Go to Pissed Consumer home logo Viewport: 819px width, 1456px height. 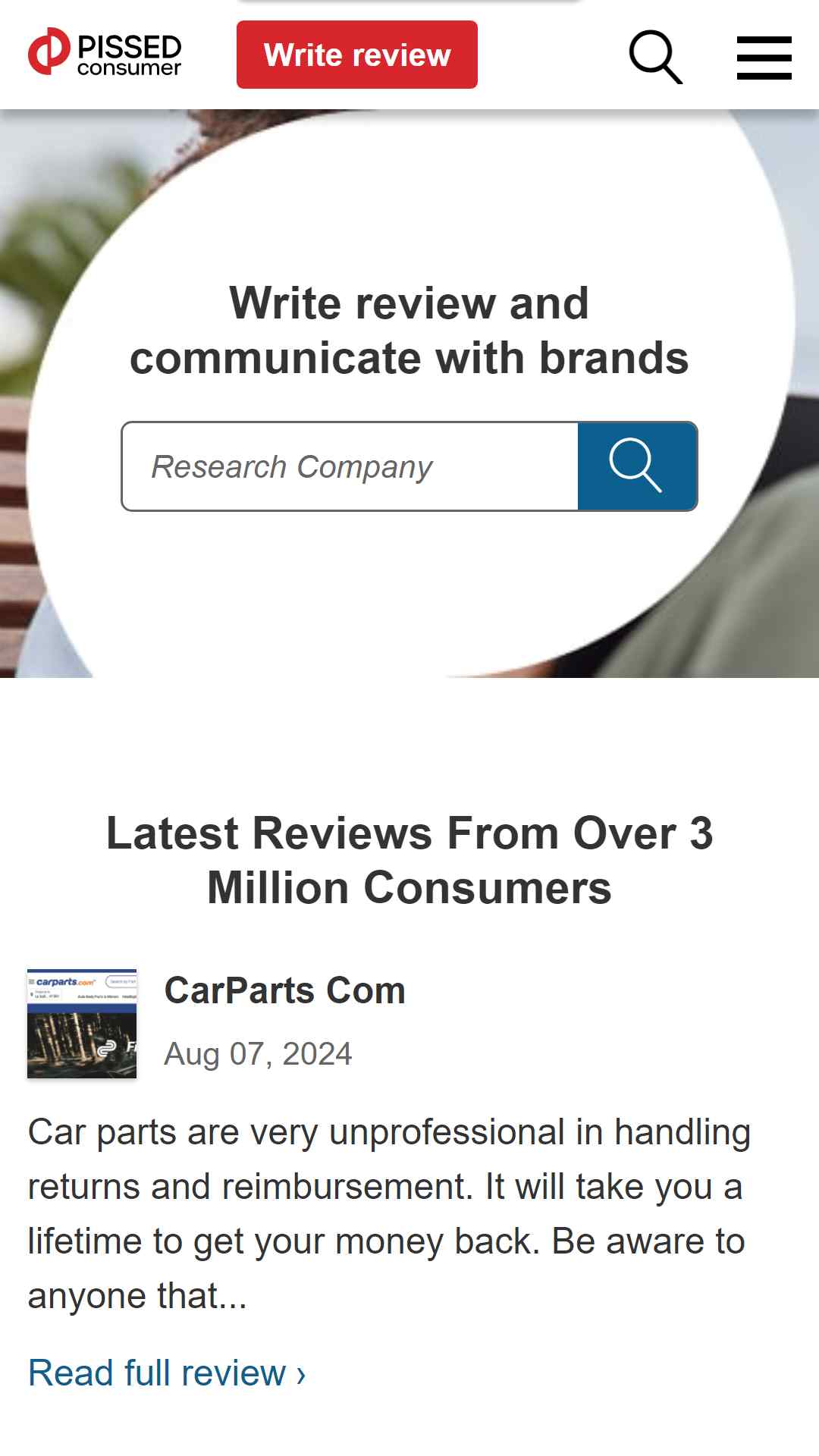click(105, 53)
